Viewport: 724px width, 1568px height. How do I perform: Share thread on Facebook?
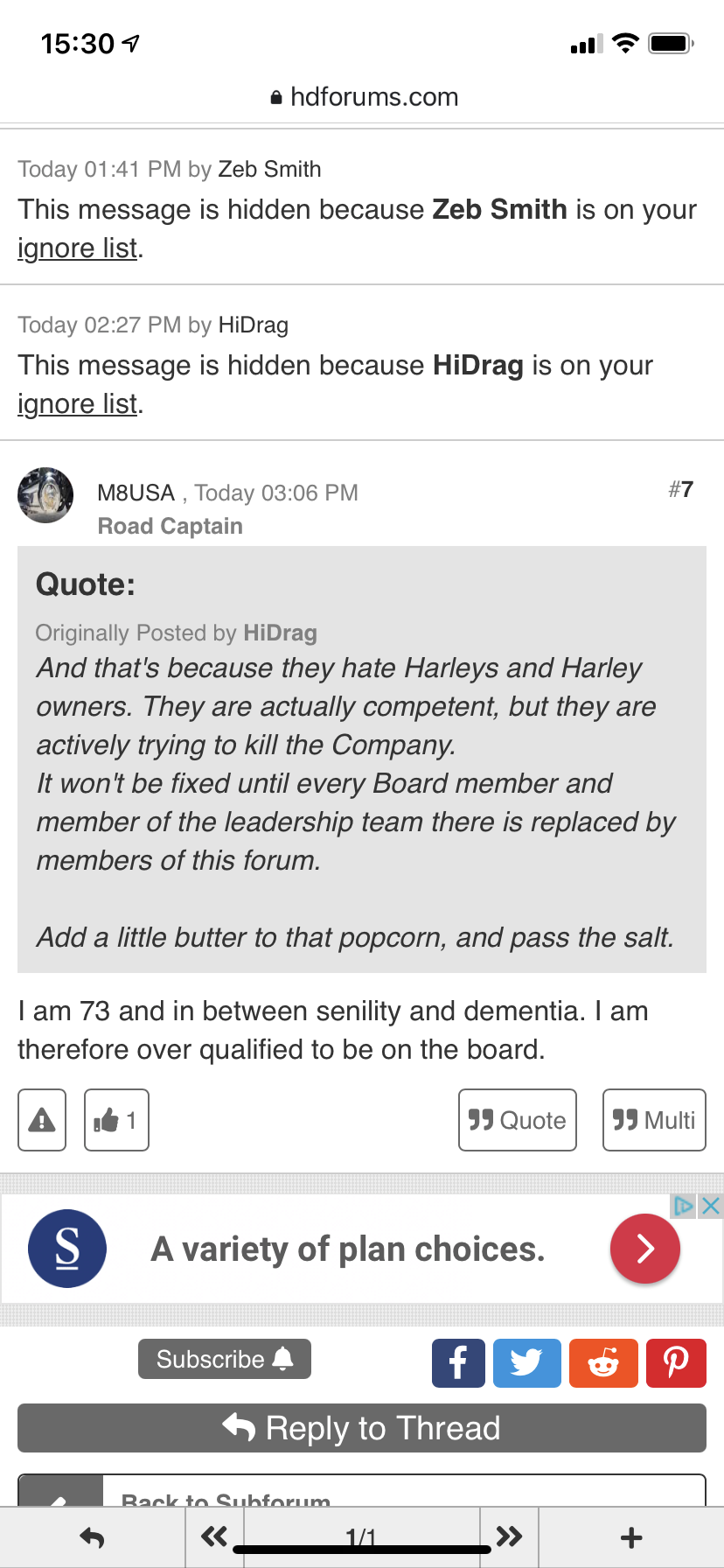point(458,1363)
